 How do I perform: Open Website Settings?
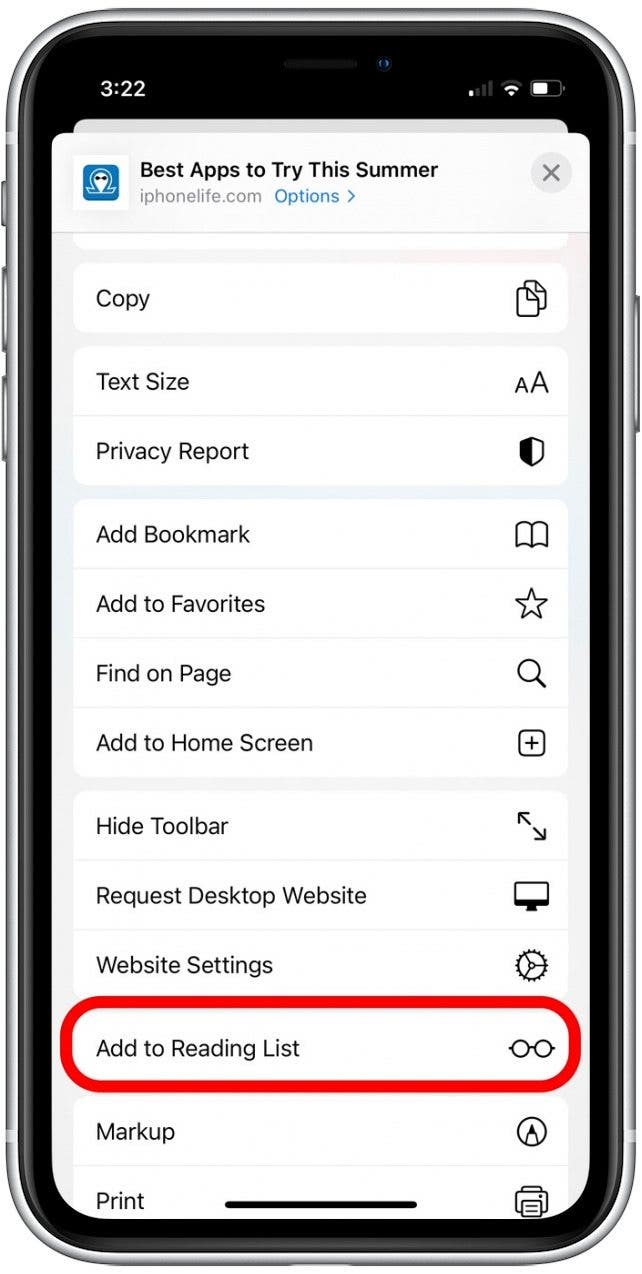point(320,965)
